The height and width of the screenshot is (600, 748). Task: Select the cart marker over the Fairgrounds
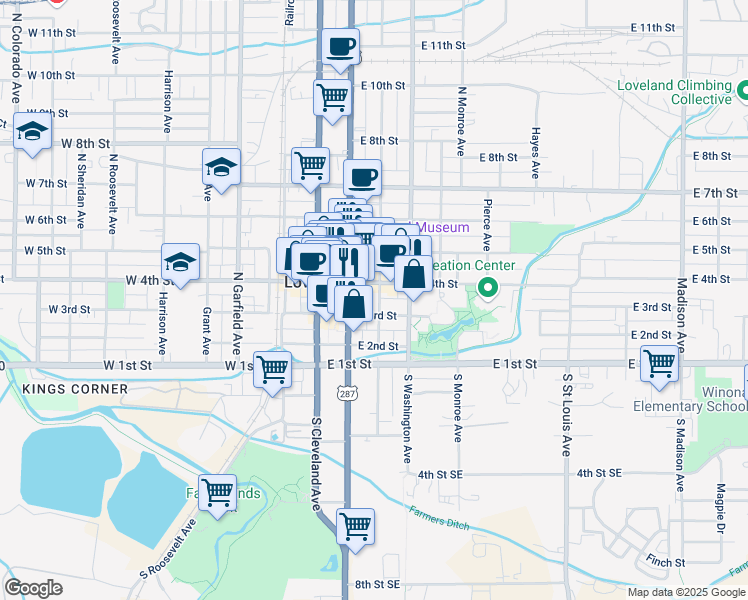tap(218, 497)
